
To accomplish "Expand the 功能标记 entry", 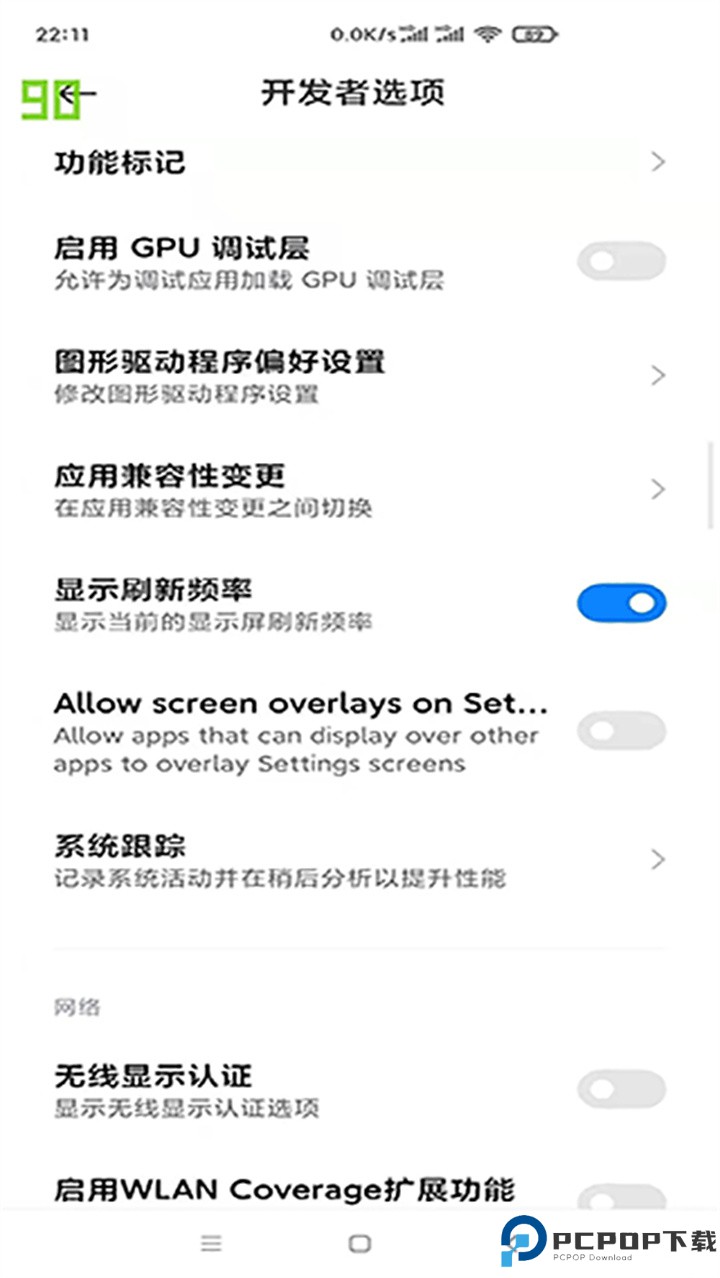I will tap(657, 162).
